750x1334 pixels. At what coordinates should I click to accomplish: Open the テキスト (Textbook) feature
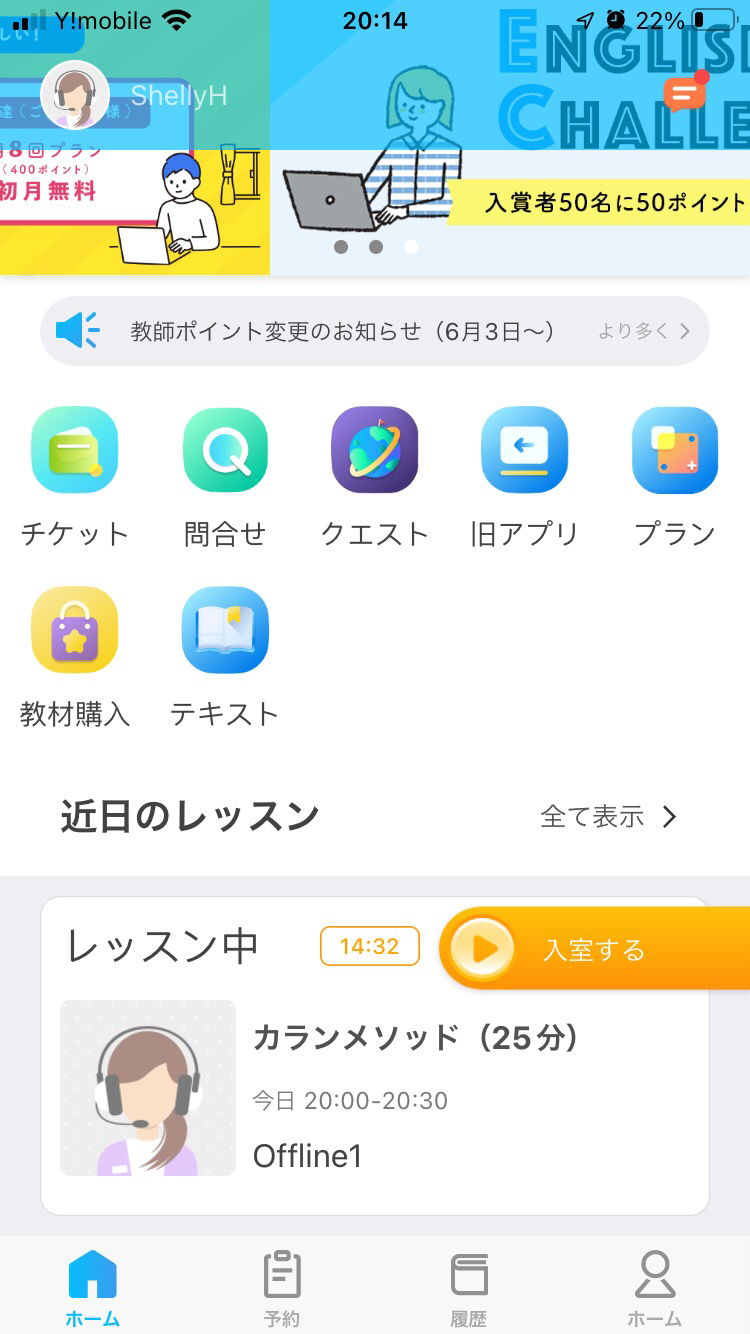point(225,630)
